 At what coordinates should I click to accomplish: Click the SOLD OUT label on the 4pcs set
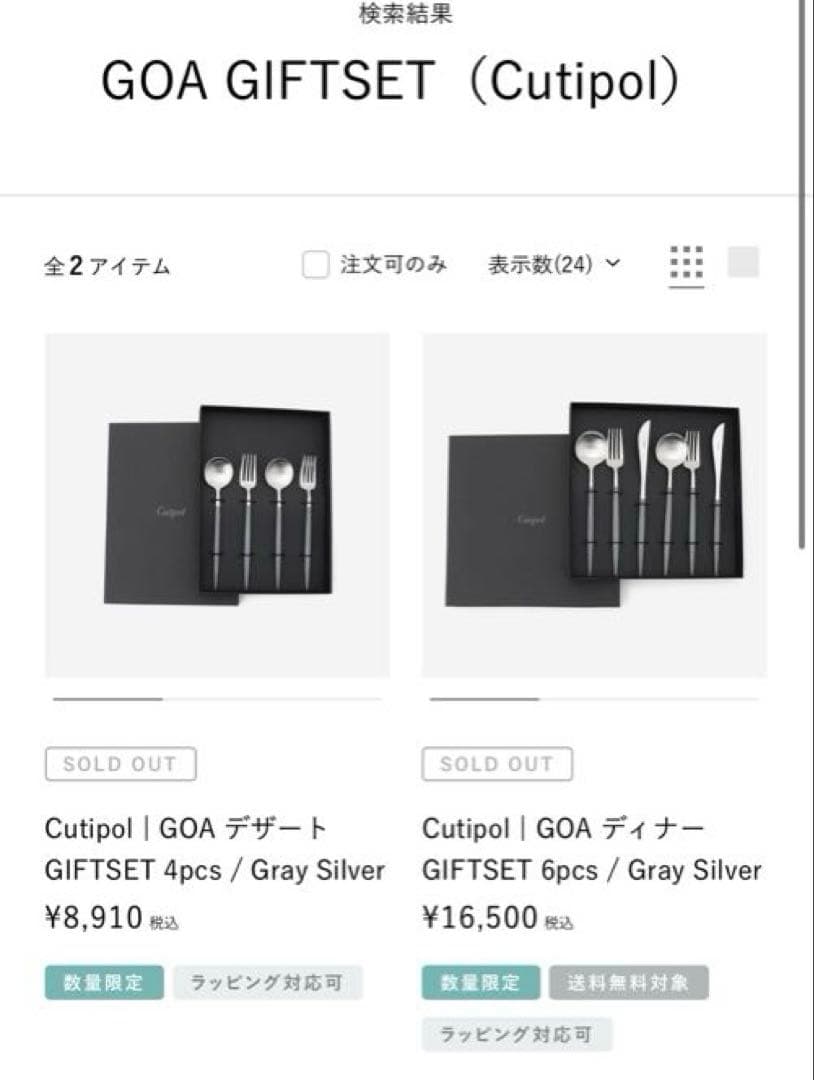pos(120,764)
